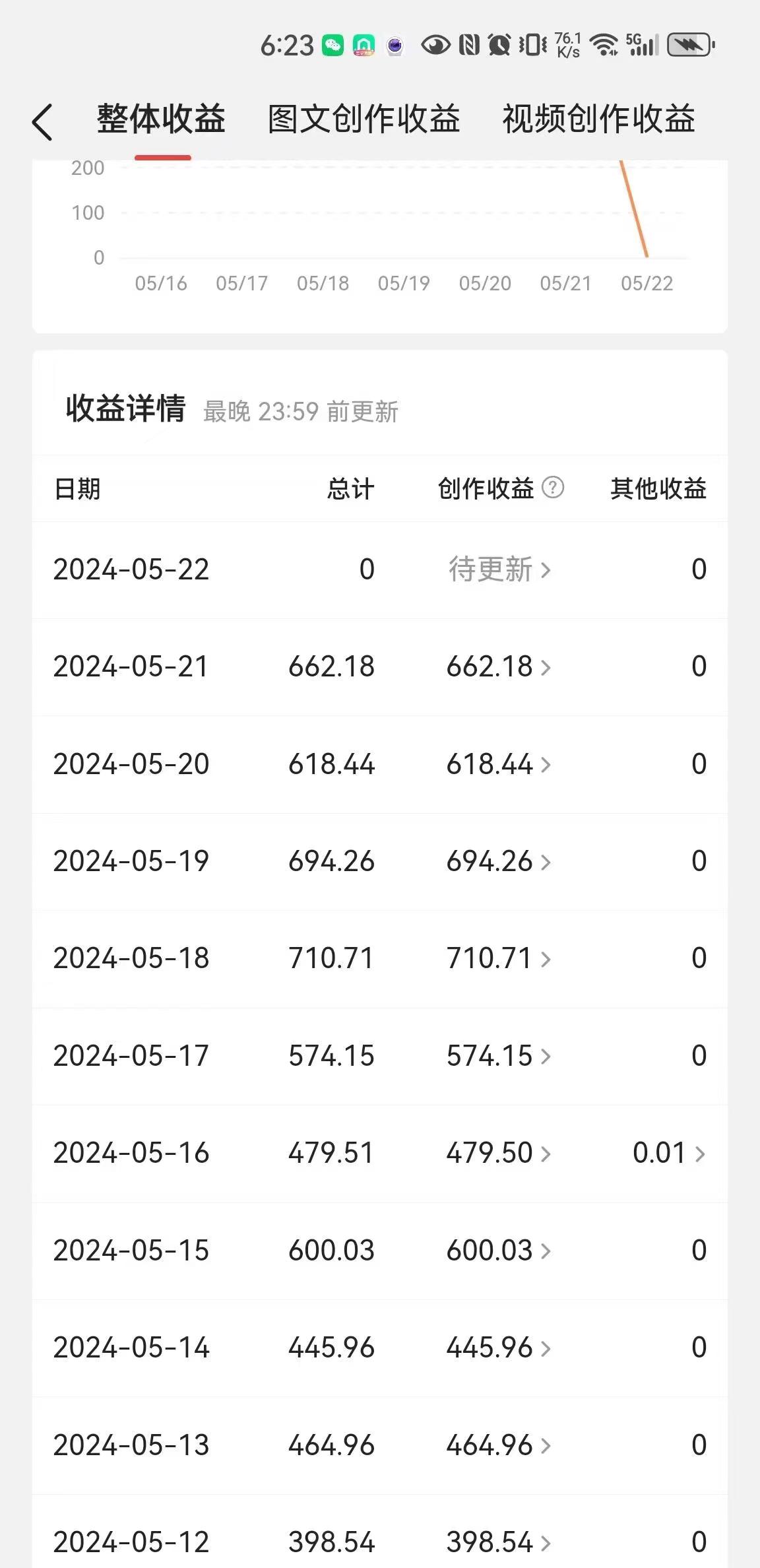760x1568 pixels.
Task: Open 464.96 creation income for 2024-05-13
Action: [499, 1445]
